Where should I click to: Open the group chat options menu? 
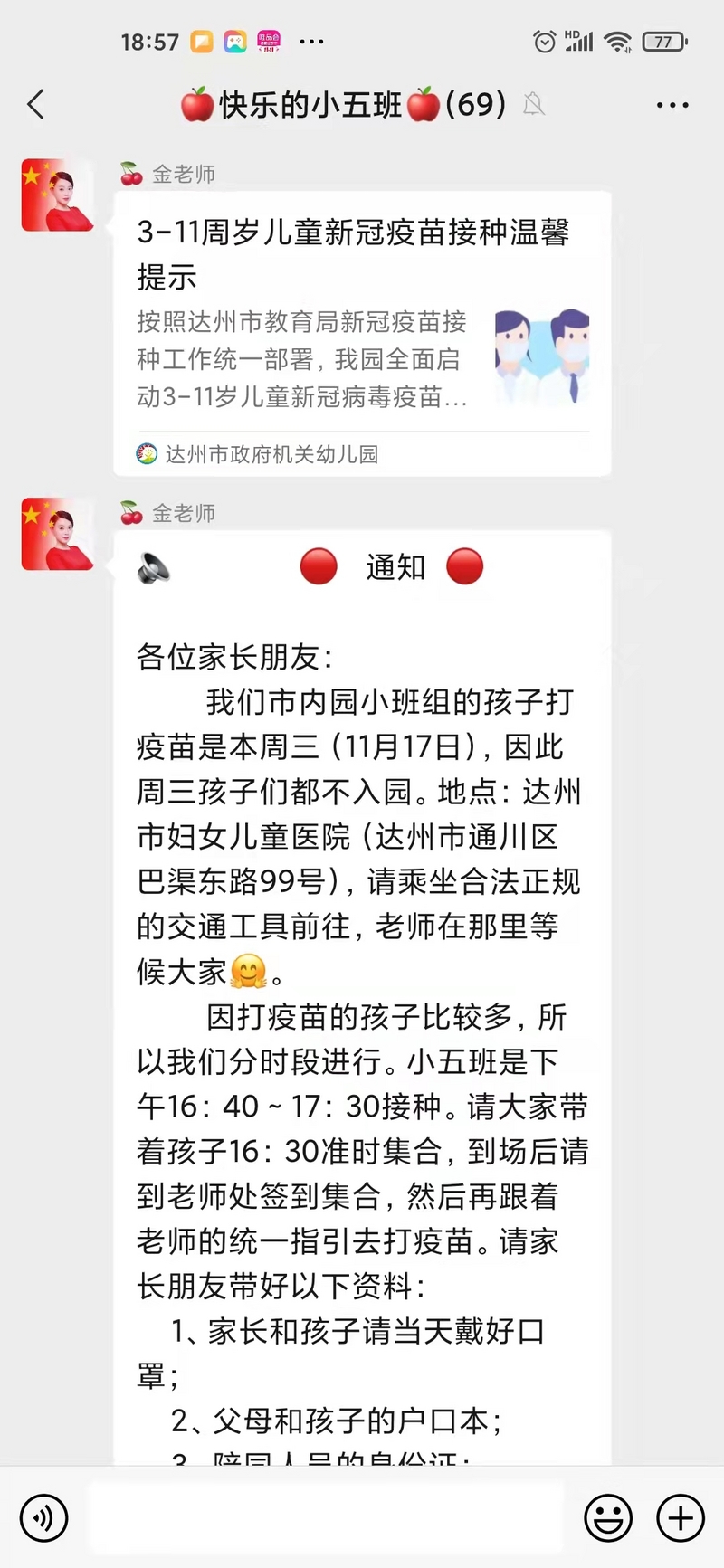[x=672, y=105]
